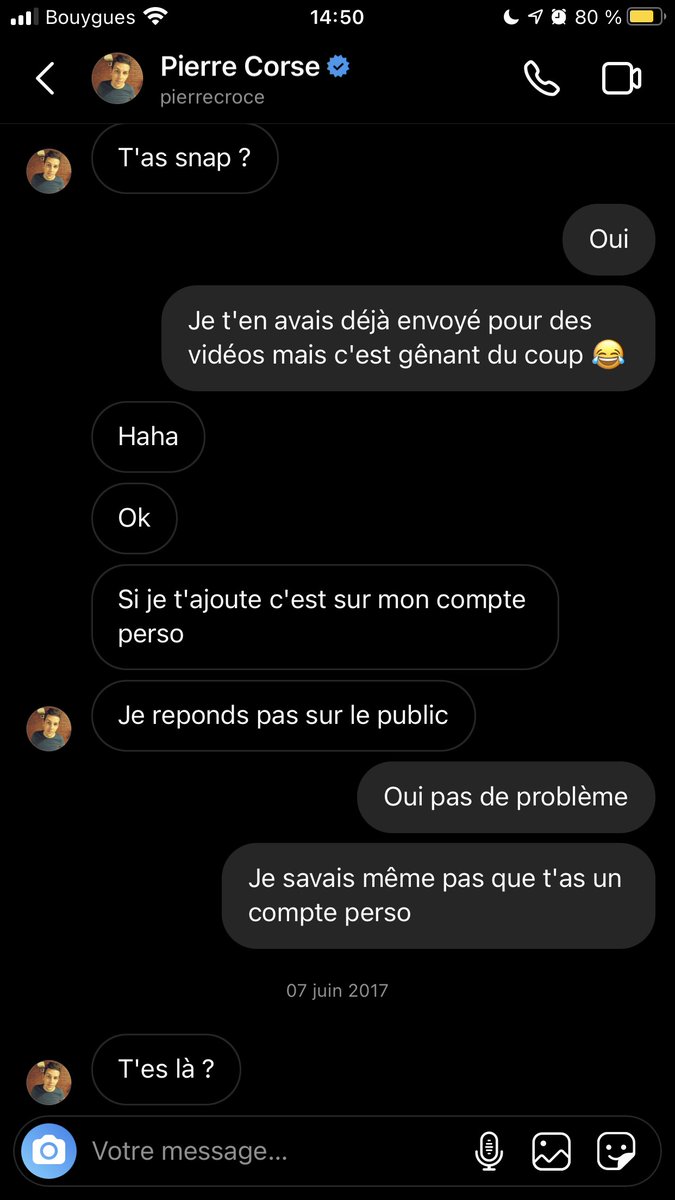Record a voice message with the microphone
Viewport: 675px width, 1200px height.
(488, 1151)
